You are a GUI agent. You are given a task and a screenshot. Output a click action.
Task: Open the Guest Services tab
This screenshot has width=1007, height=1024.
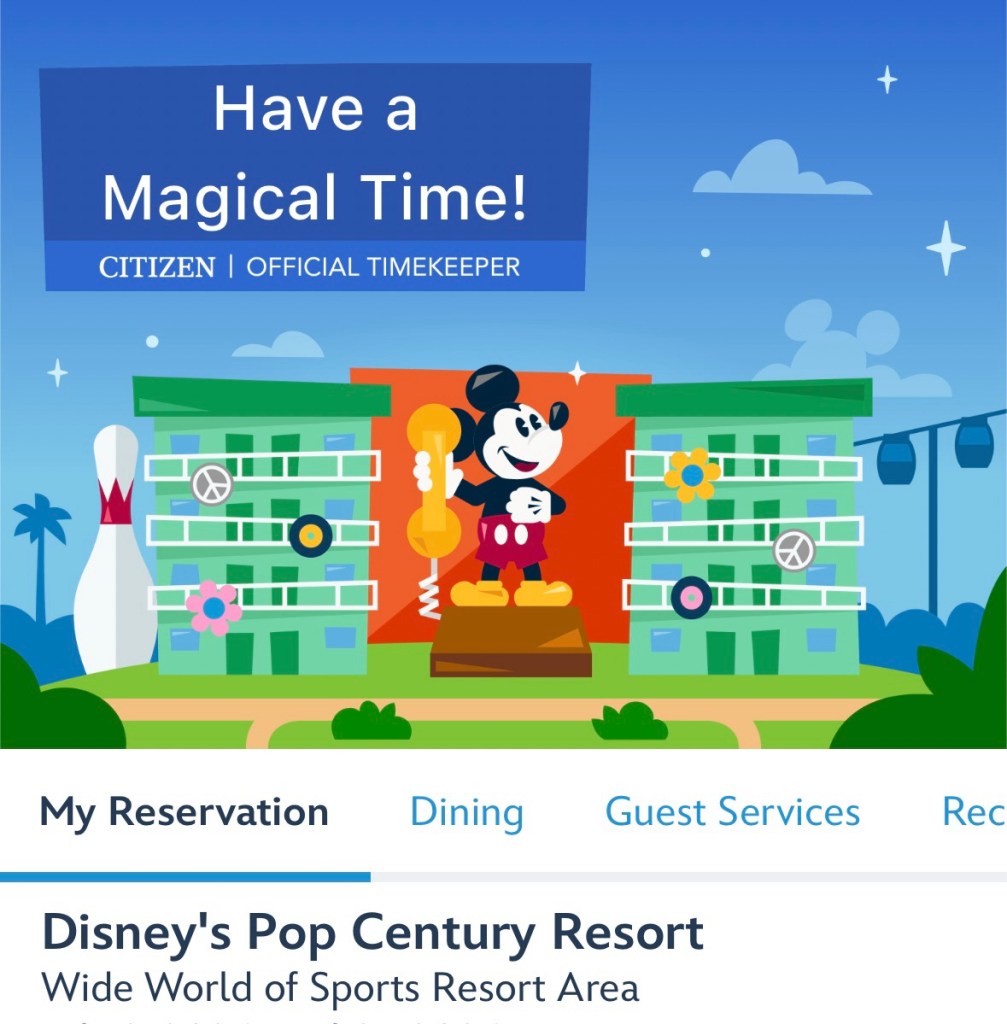point(732,812)
